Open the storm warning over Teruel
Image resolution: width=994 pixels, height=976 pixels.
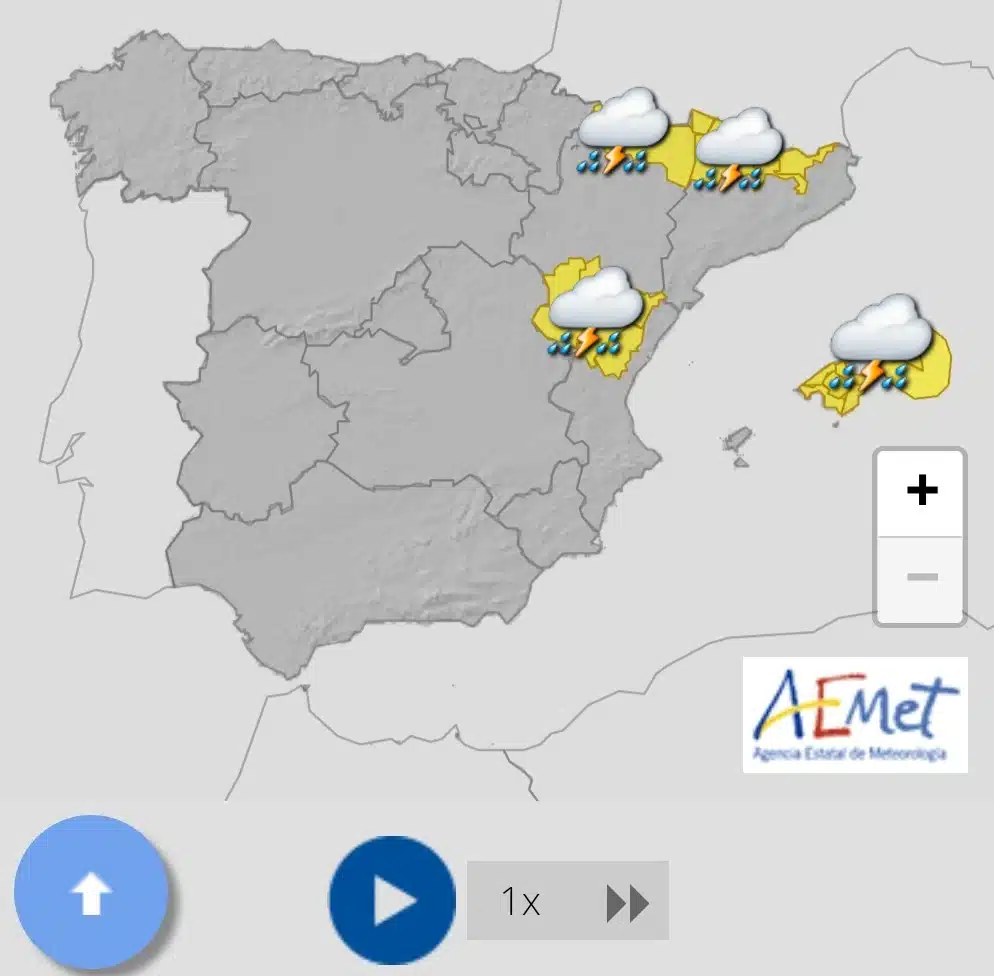click(597, 313)
